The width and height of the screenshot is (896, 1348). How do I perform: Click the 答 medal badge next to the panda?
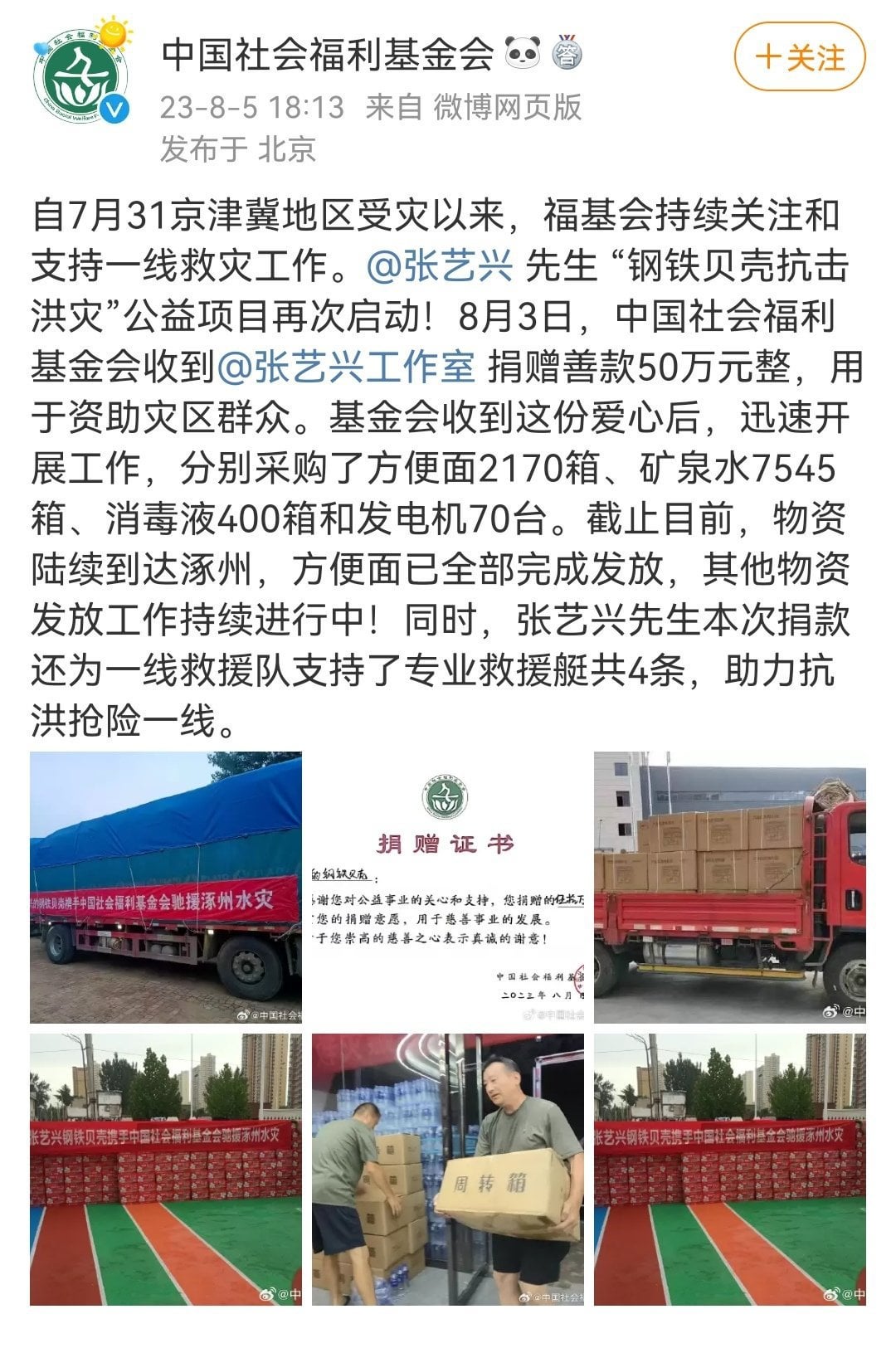coord(569,51)
